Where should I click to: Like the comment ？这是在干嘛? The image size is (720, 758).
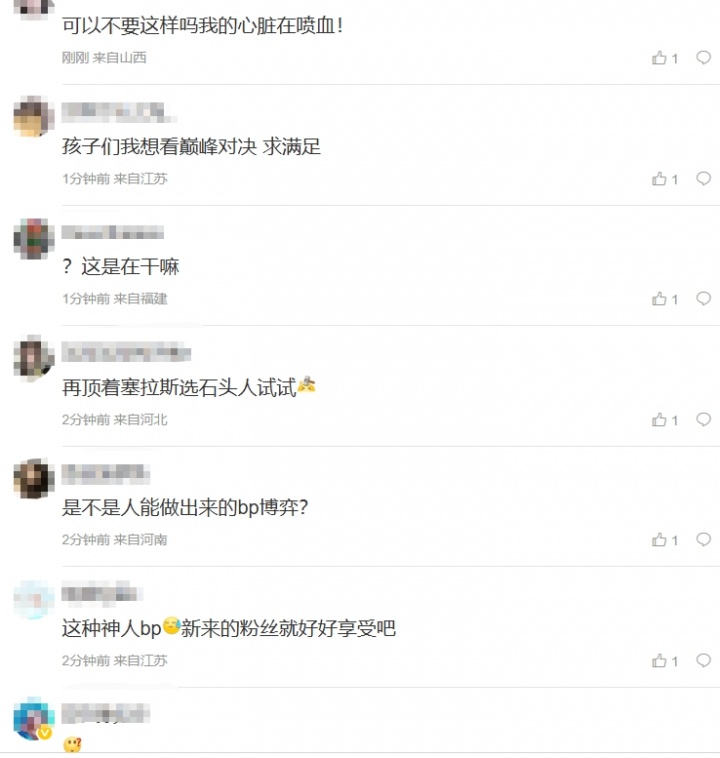tap(659, 299)
